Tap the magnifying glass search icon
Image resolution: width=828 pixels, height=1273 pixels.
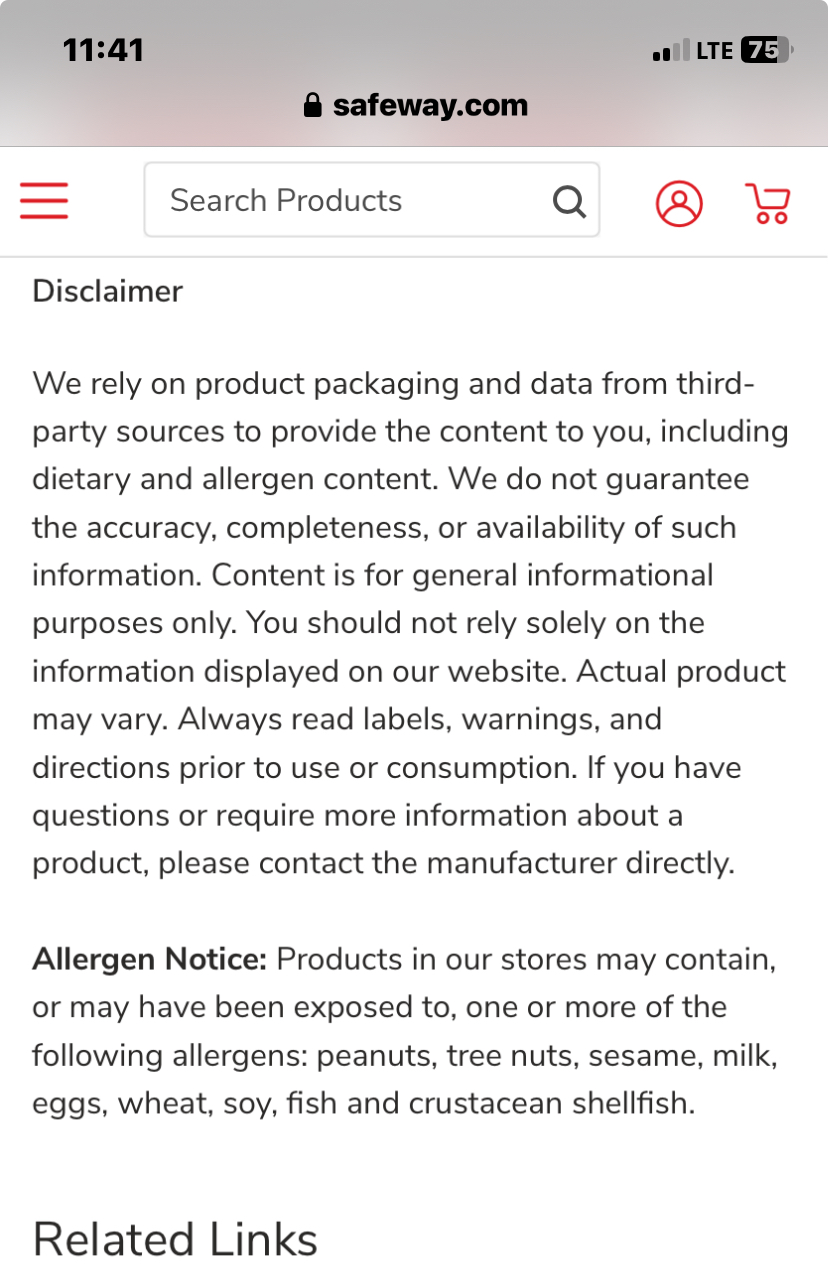coord(569,202)
